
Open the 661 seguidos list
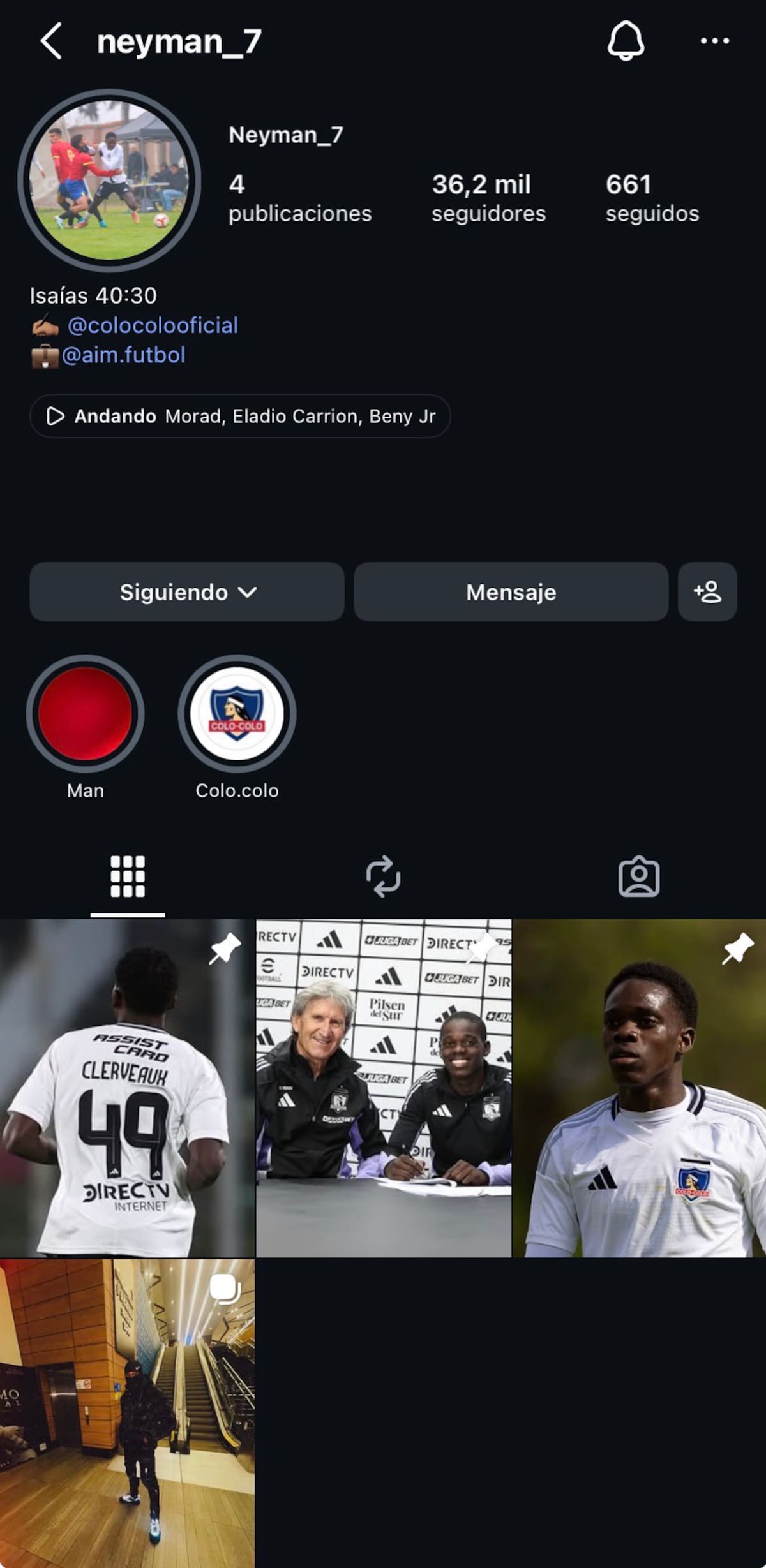pyautogui.click(x=652, y=198)
